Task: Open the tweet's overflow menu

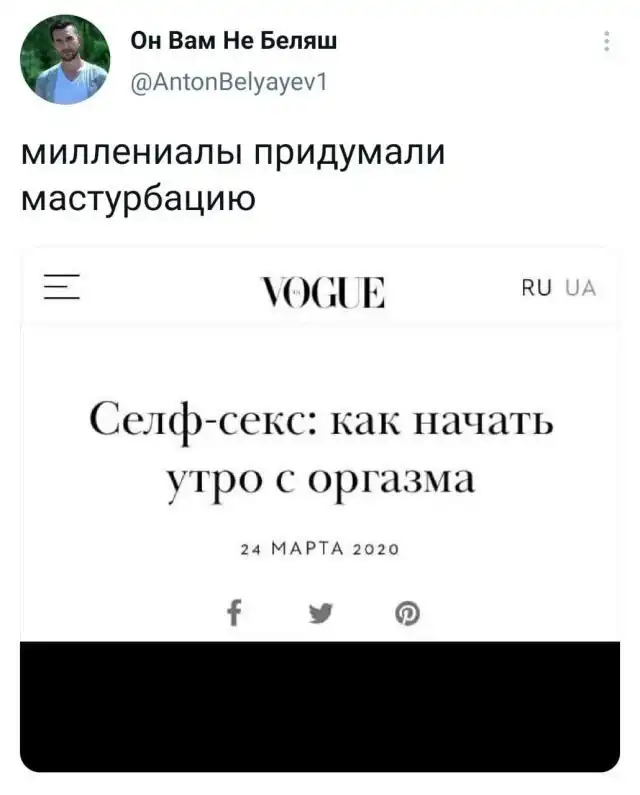Action: (607, 42)
